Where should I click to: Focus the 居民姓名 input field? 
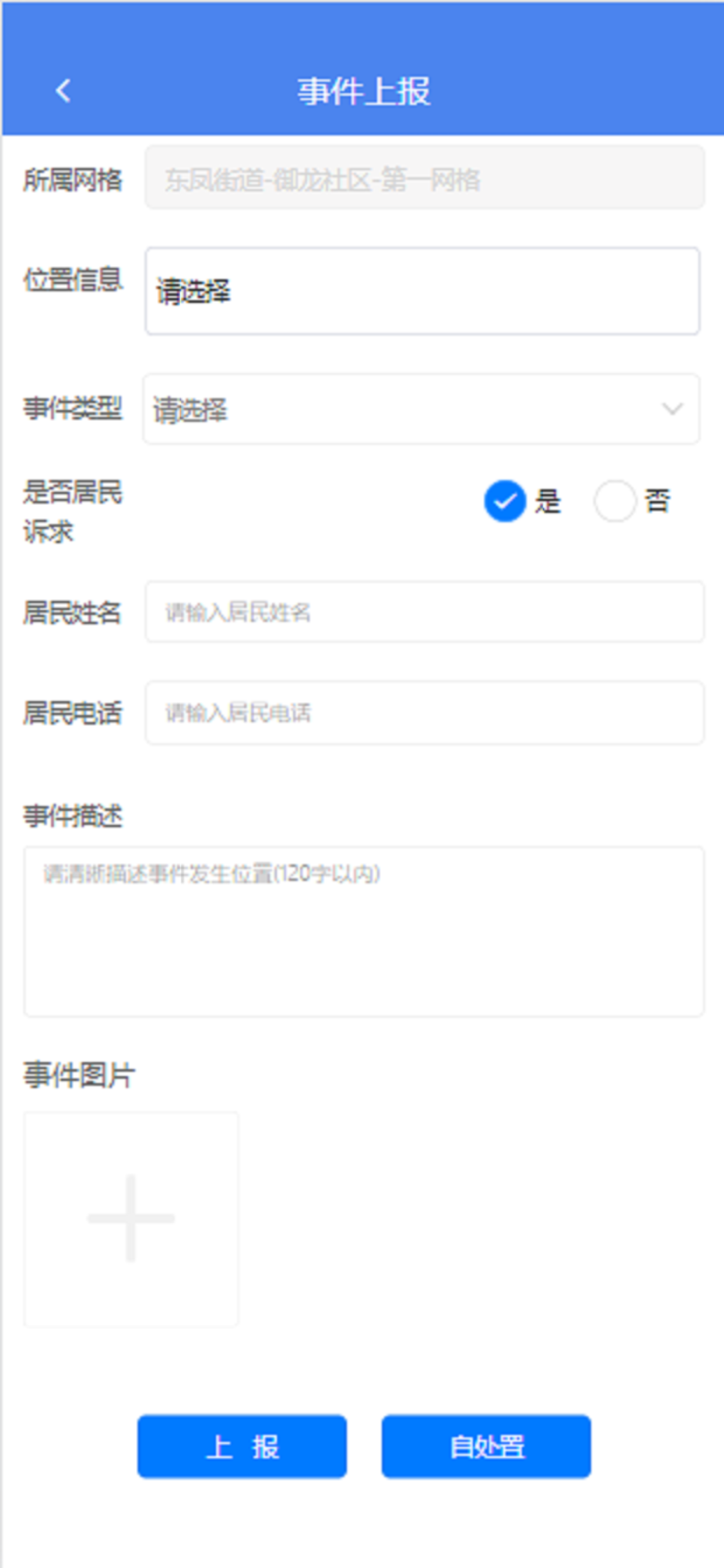click(424, 612)
